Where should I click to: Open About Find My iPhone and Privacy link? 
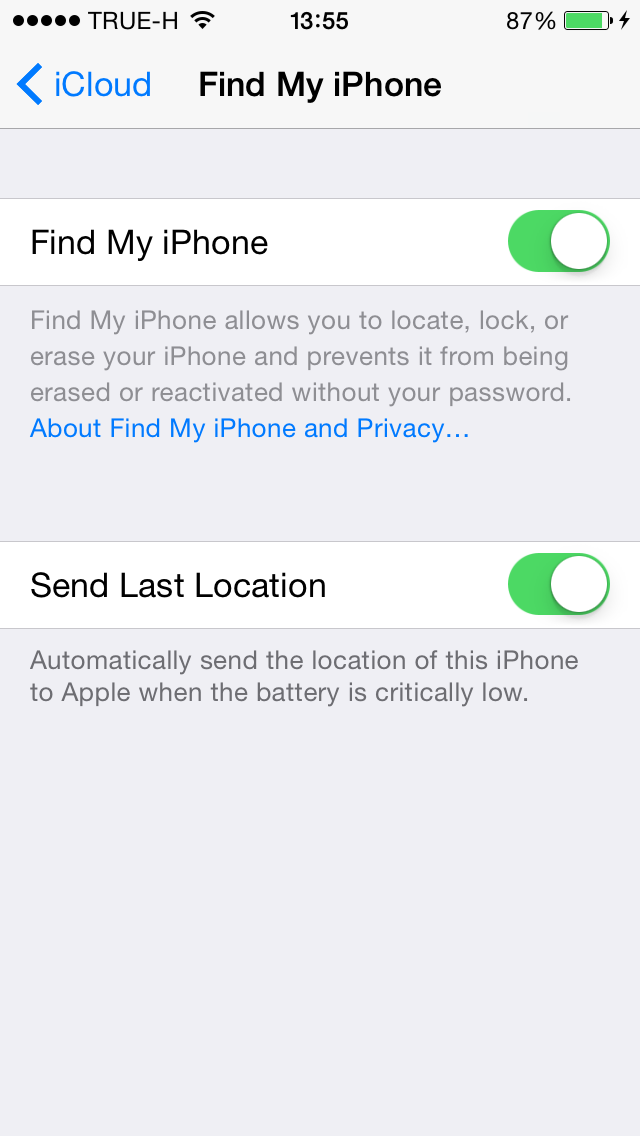[x=250, y=429]
